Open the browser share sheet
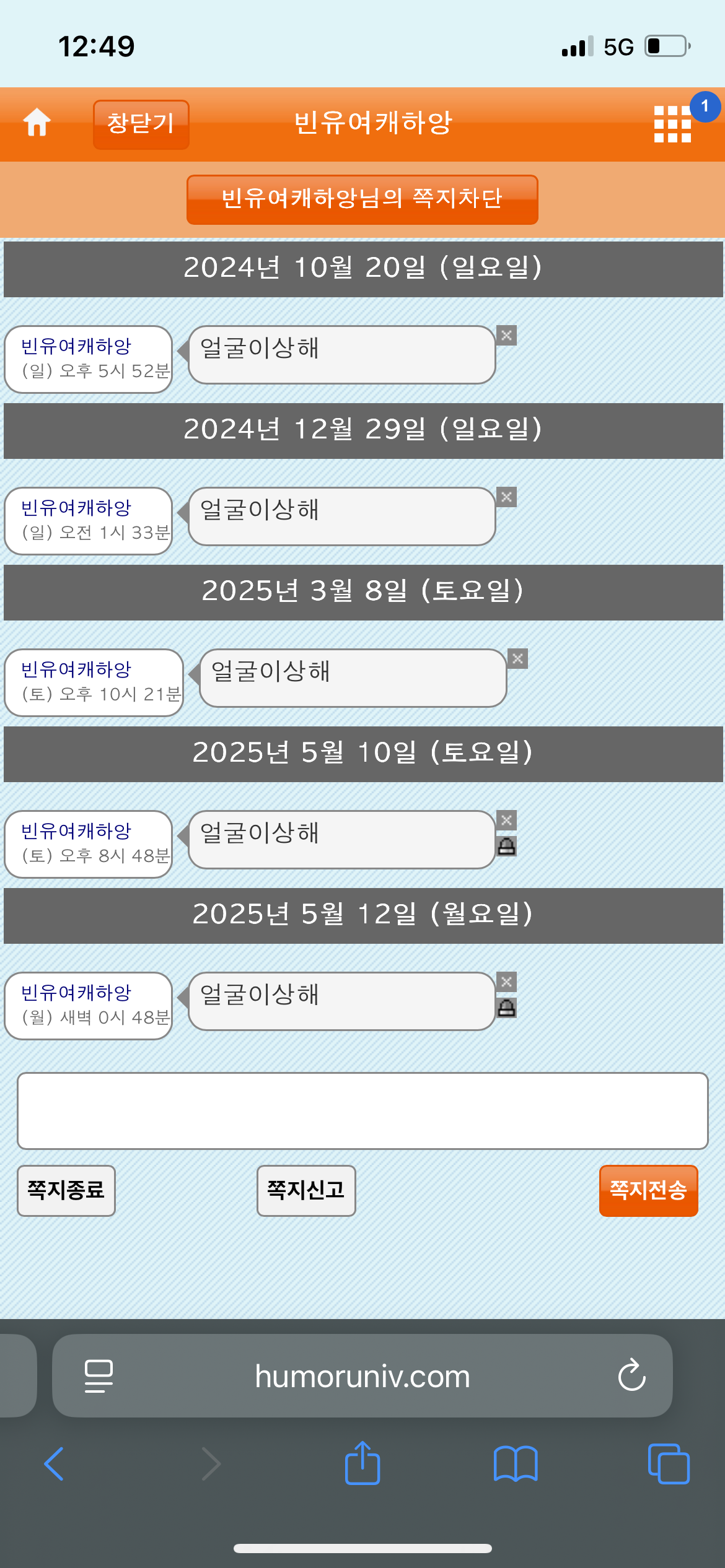This screenshot has width=725, height=1568. click(362, 1463)
